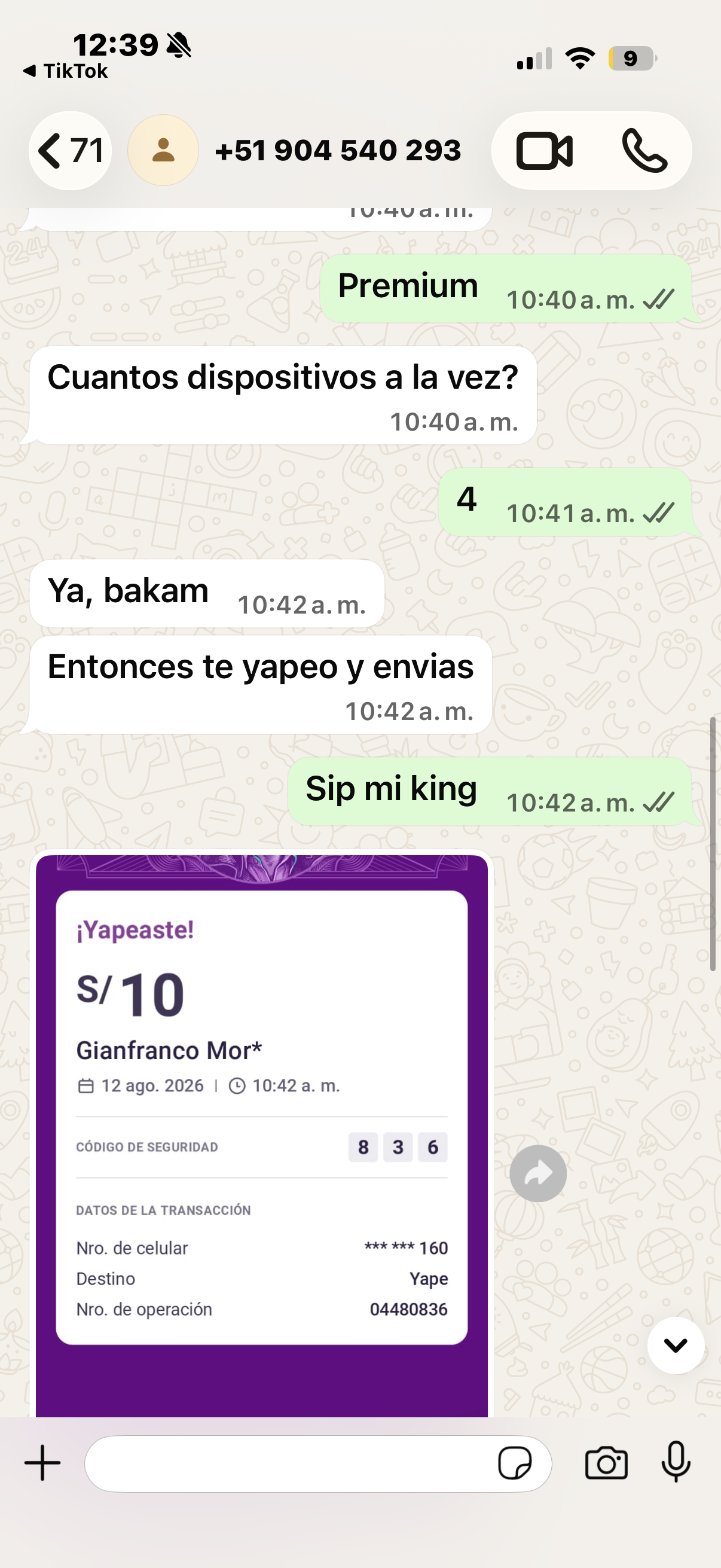
Task: Start a voice call
Action: [x=644, y=151]
